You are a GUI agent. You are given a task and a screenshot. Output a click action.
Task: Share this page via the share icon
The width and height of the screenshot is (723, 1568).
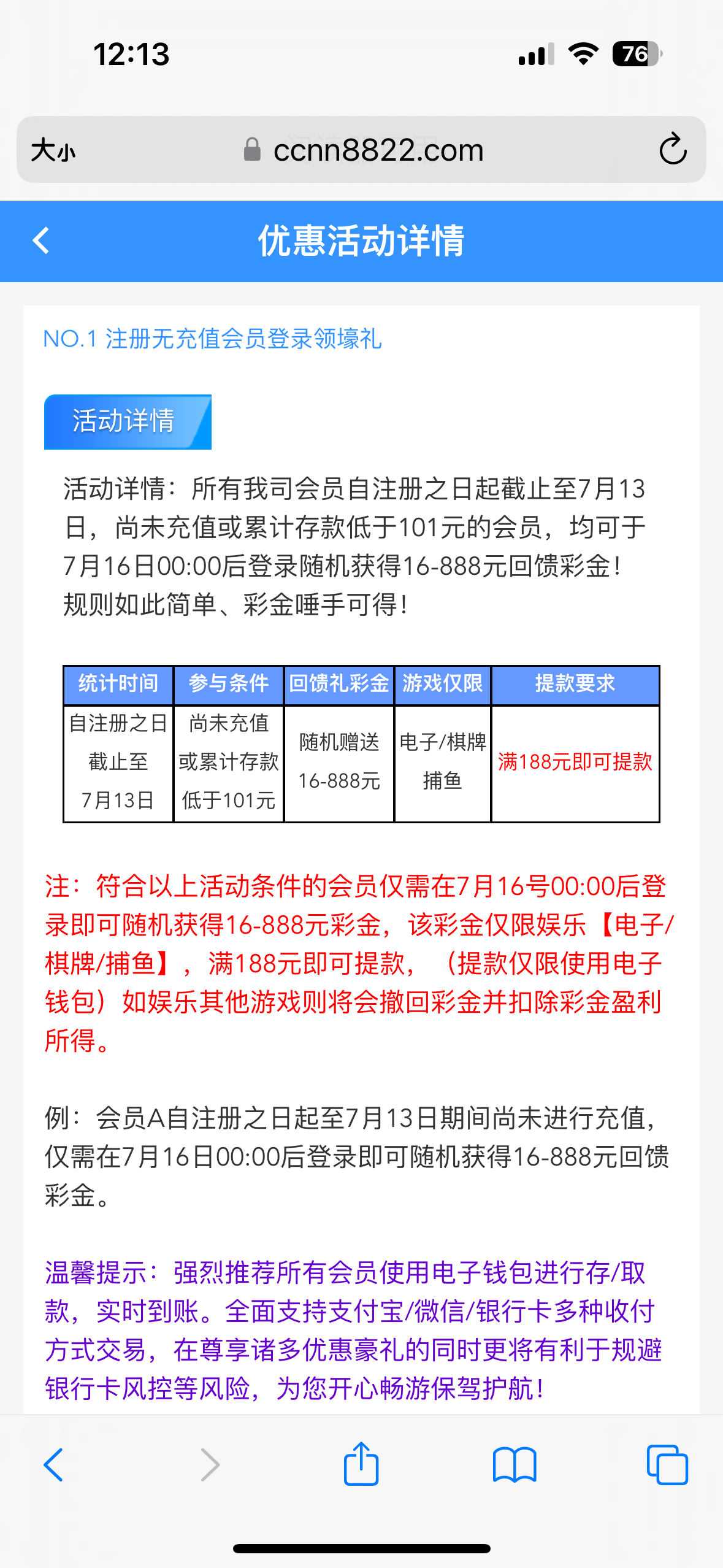[x=361, y=1464]
